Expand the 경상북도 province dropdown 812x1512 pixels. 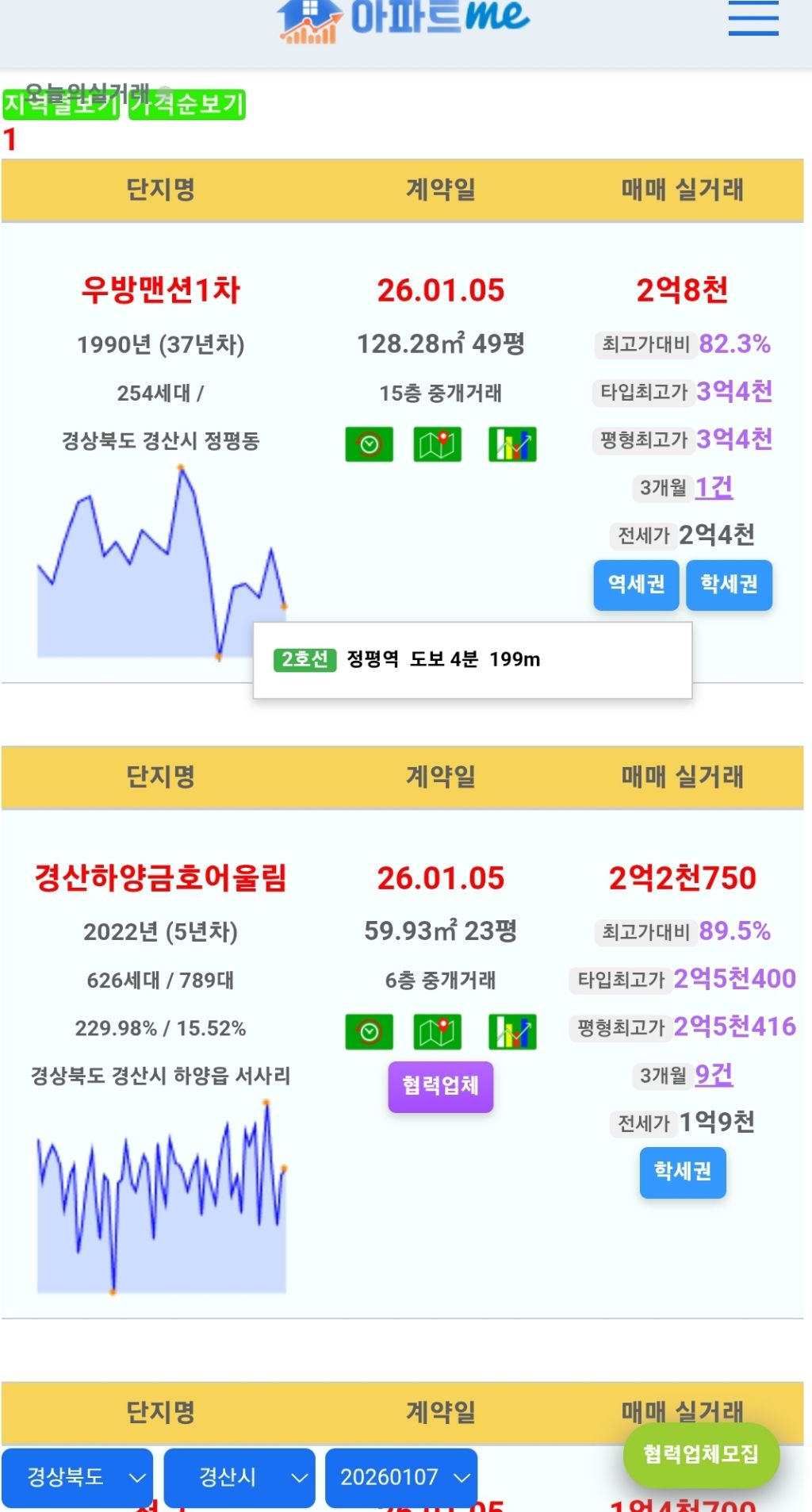pyautogui.click(x=77, y=1477)
